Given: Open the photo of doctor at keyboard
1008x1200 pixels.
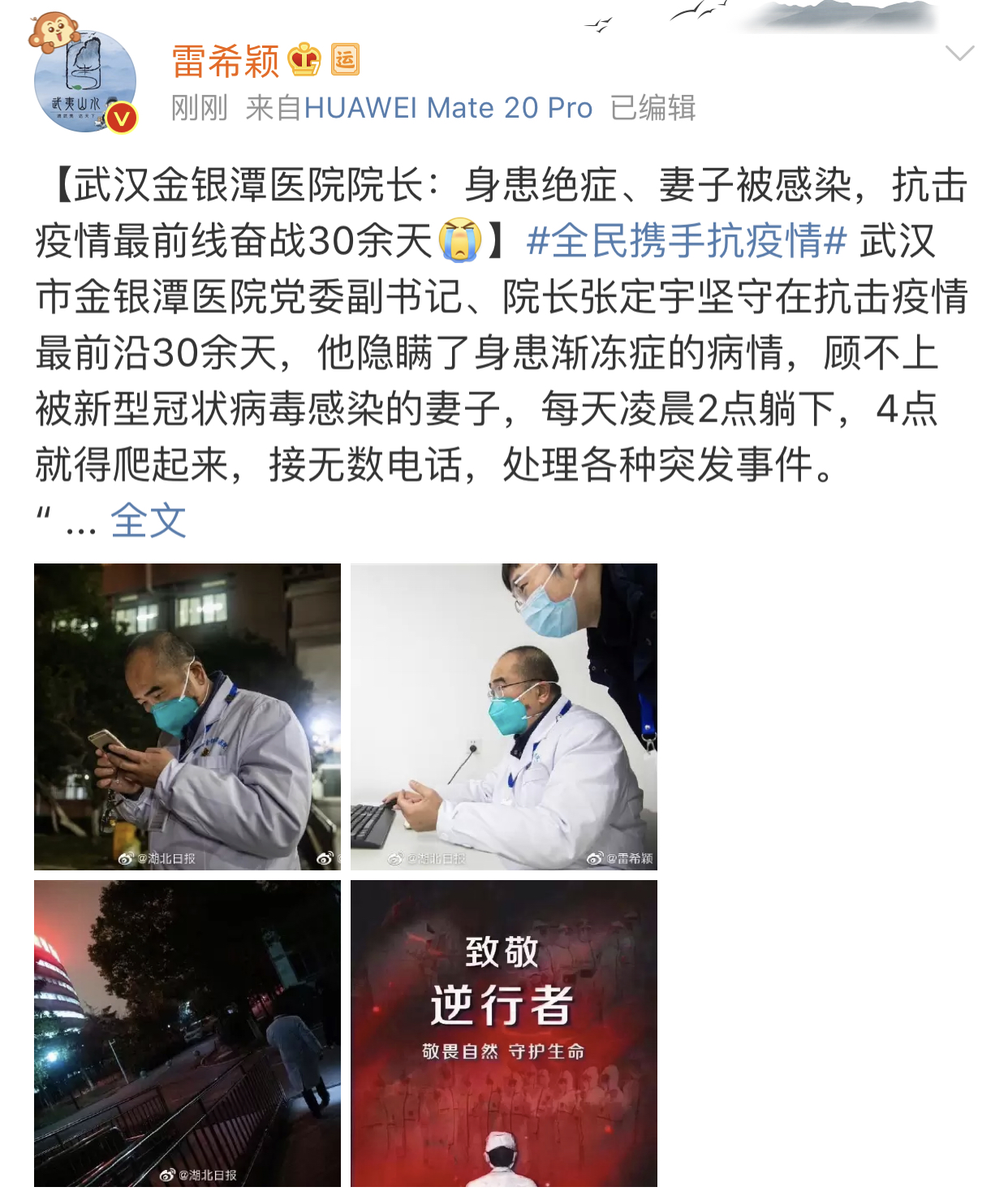Looking at the screenshot, I should click(x=503, y=716).
